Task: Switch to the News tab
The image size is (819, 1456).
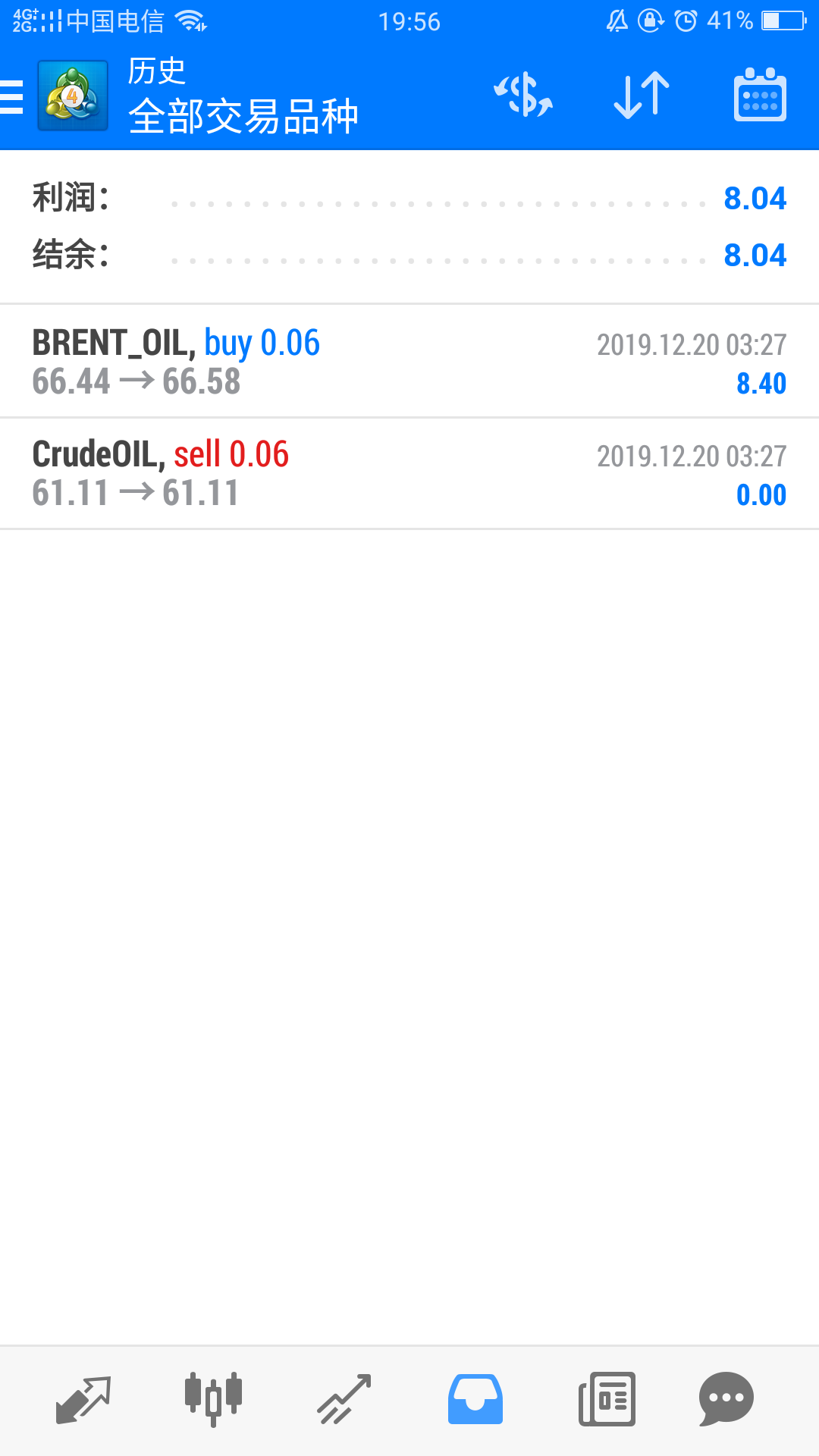Action: tap(607, 1399)
